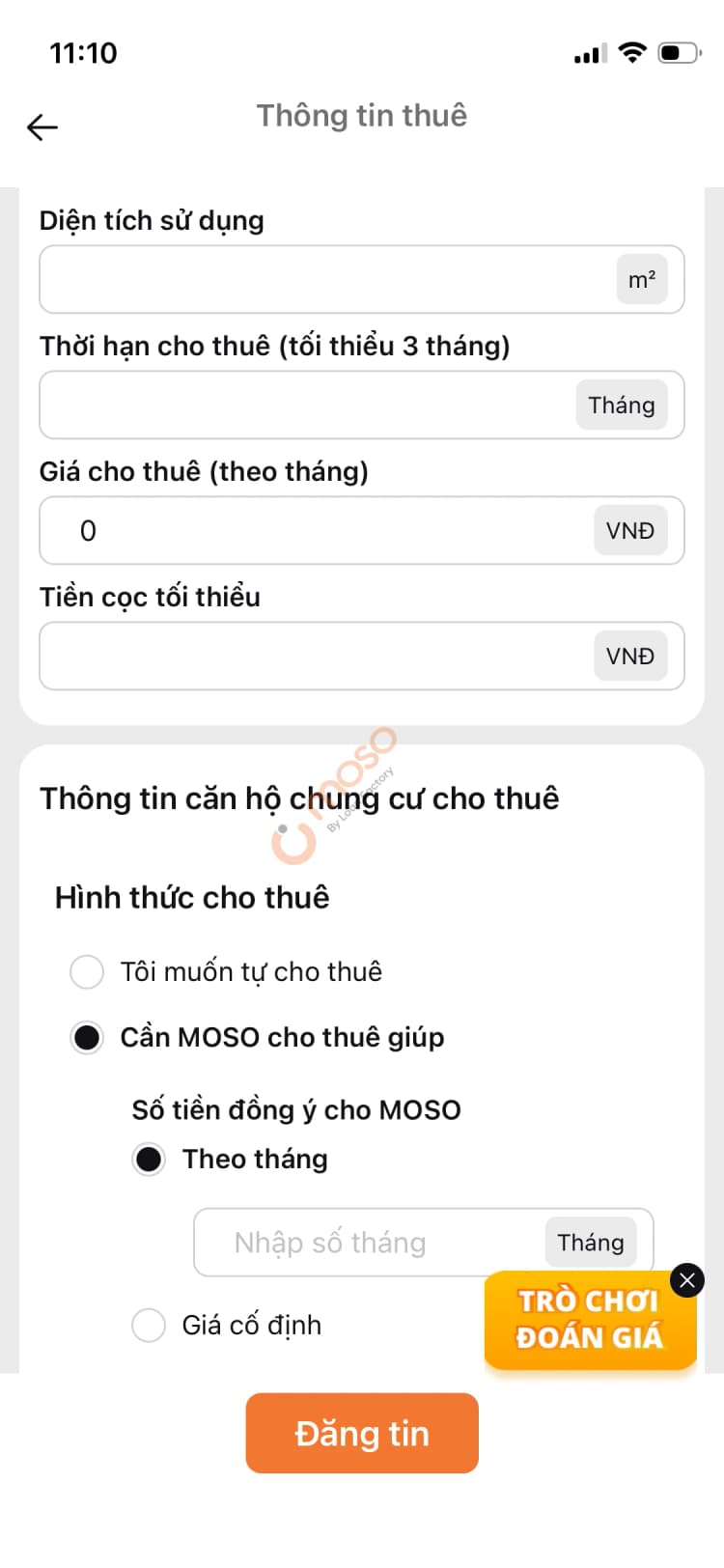Tap the Tháng selector next to rental duration

point(621,405)
